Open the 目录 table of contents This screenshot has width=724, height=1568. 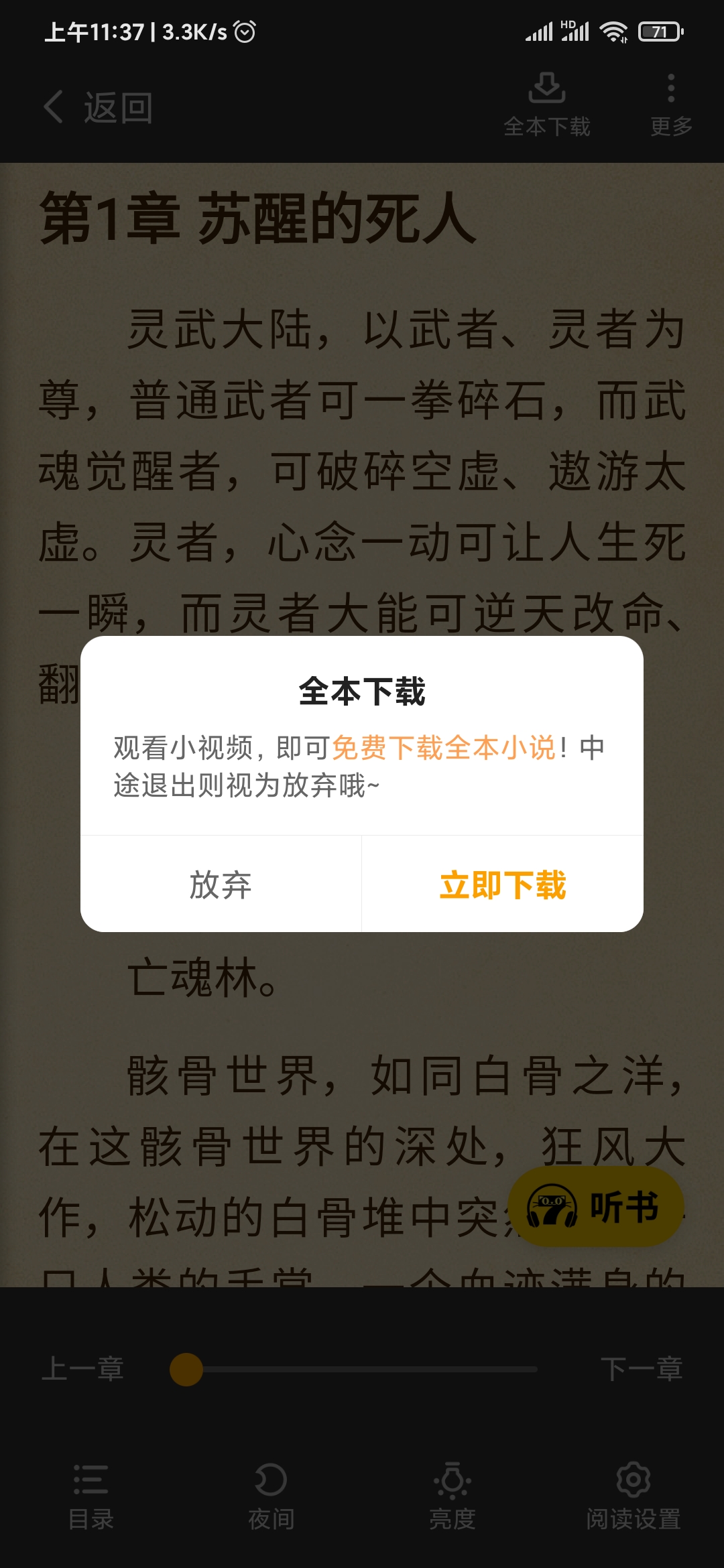tap(91, 1496)
